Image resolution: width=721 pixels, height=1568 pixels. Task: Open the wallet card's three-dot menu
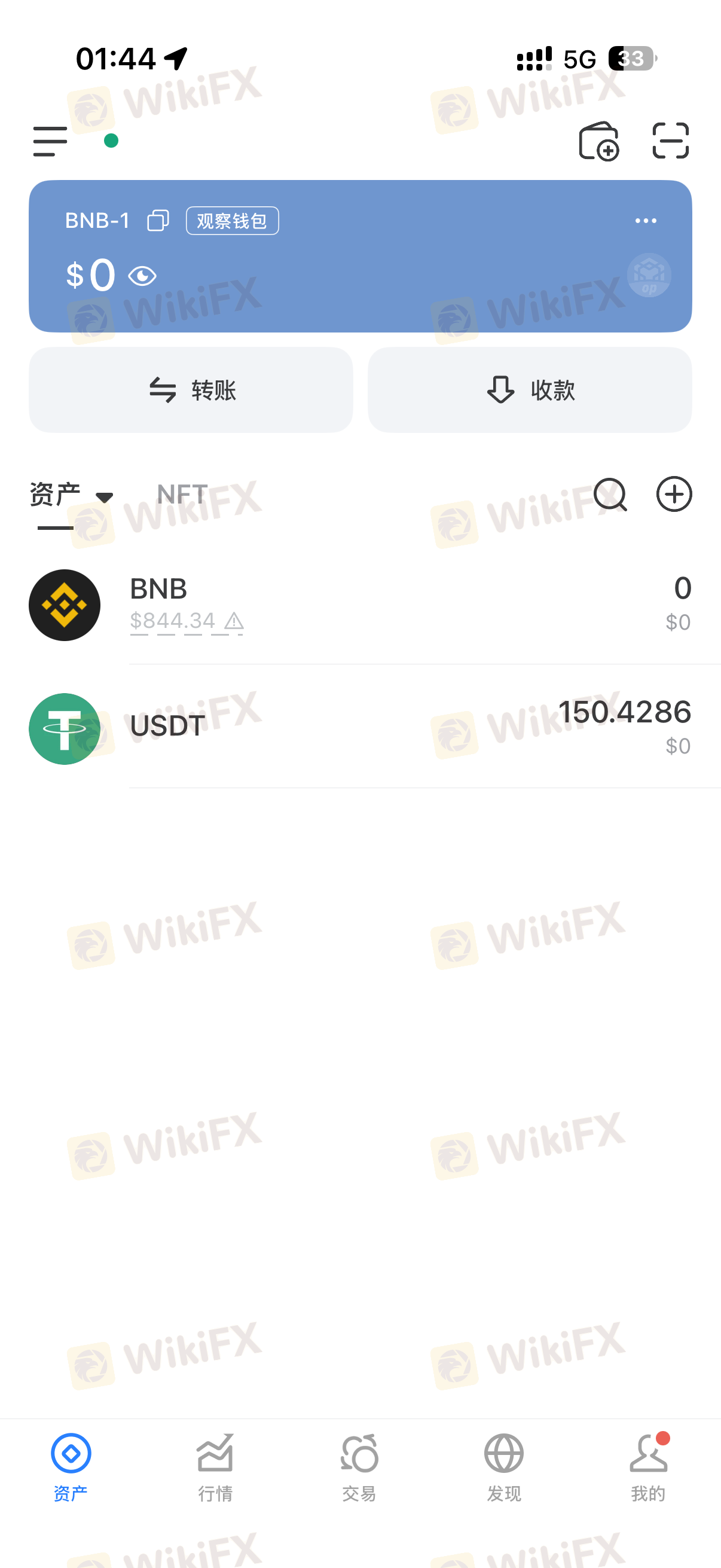pyautogui.click(x=645, y=220)
